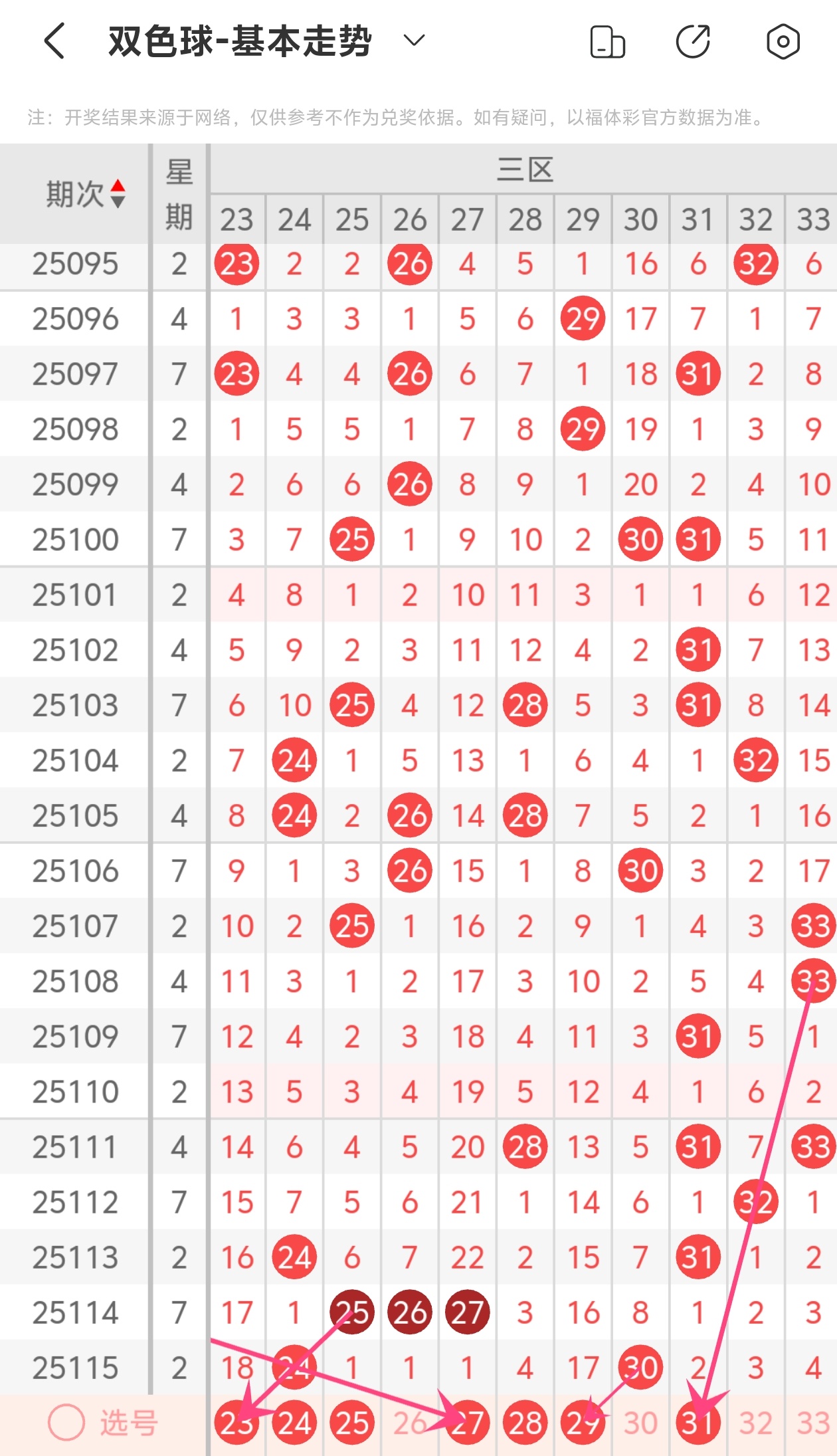The image size is (837, 1456).
Task: Open the chart settings hexagon icon
Action: pyautogui.click(x=783, y=42)
